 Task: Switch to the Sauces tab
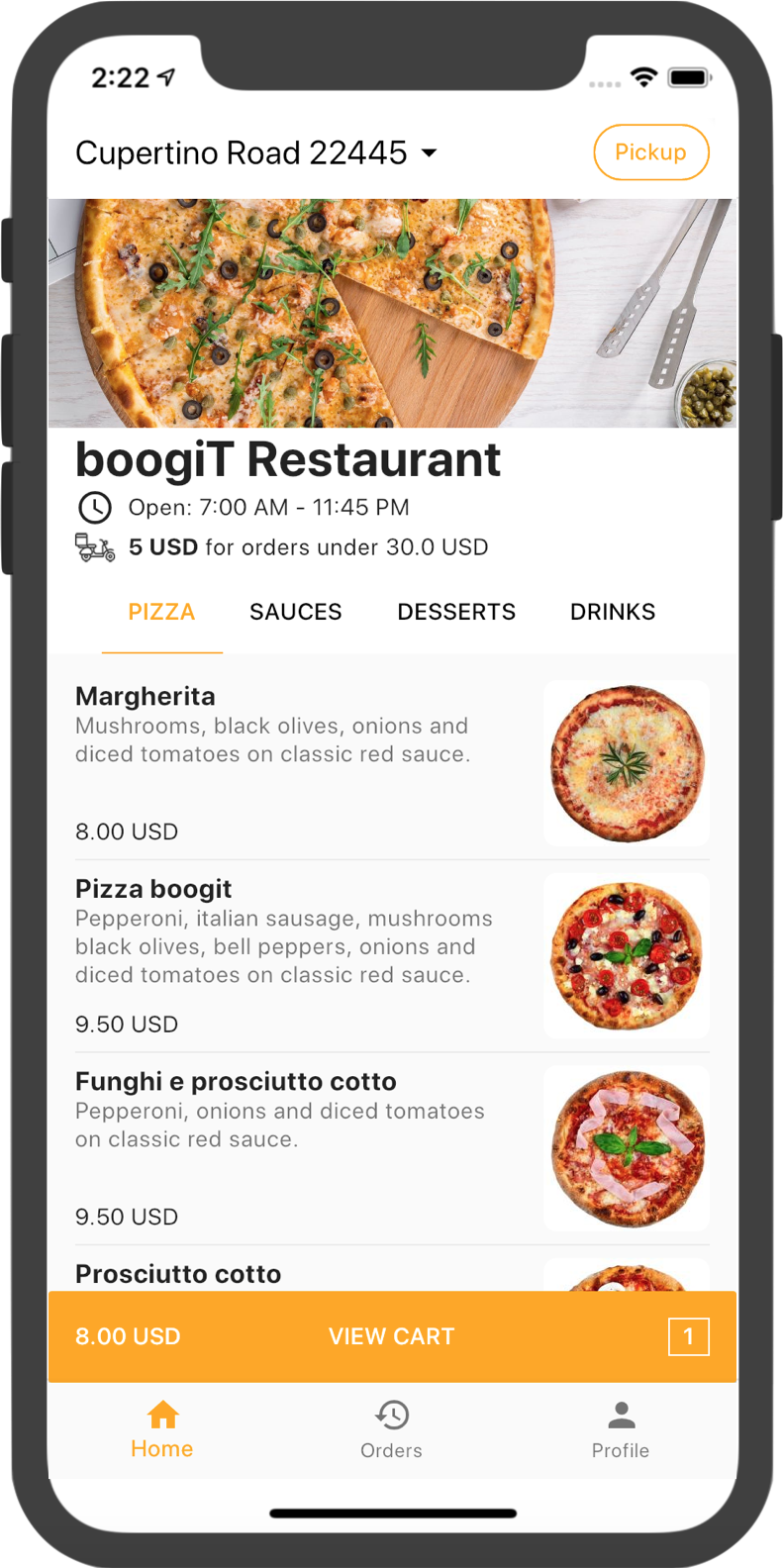(295, 612)
